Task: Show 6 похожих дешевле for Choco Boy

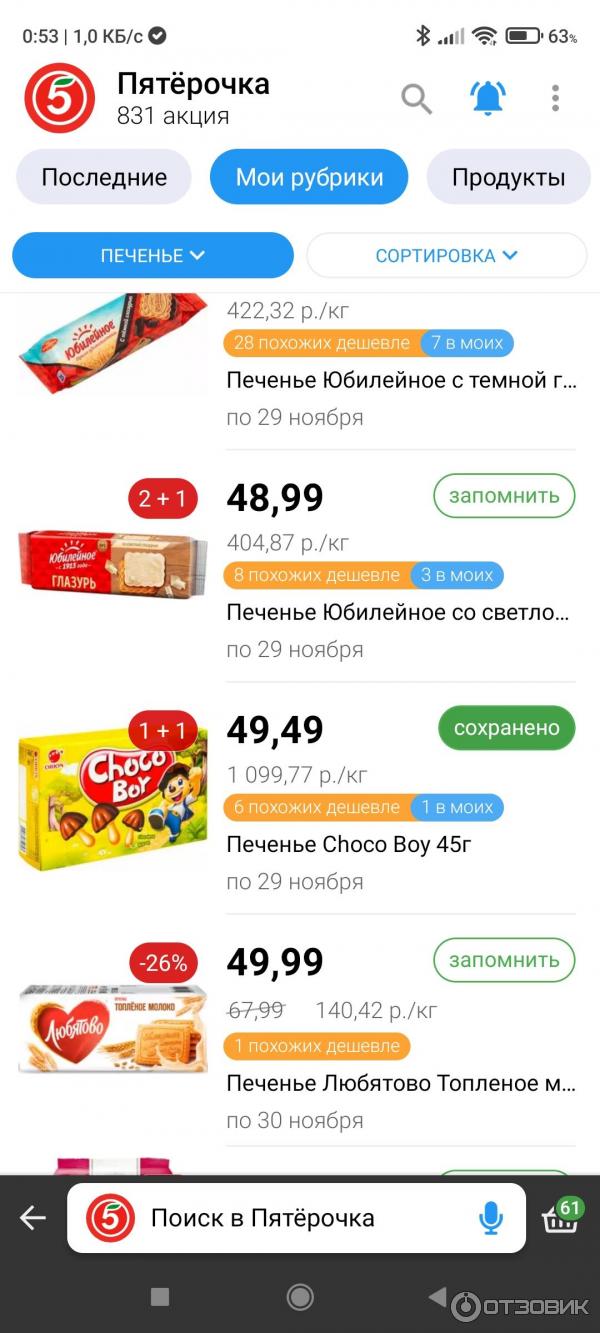Action: [317, 807]
